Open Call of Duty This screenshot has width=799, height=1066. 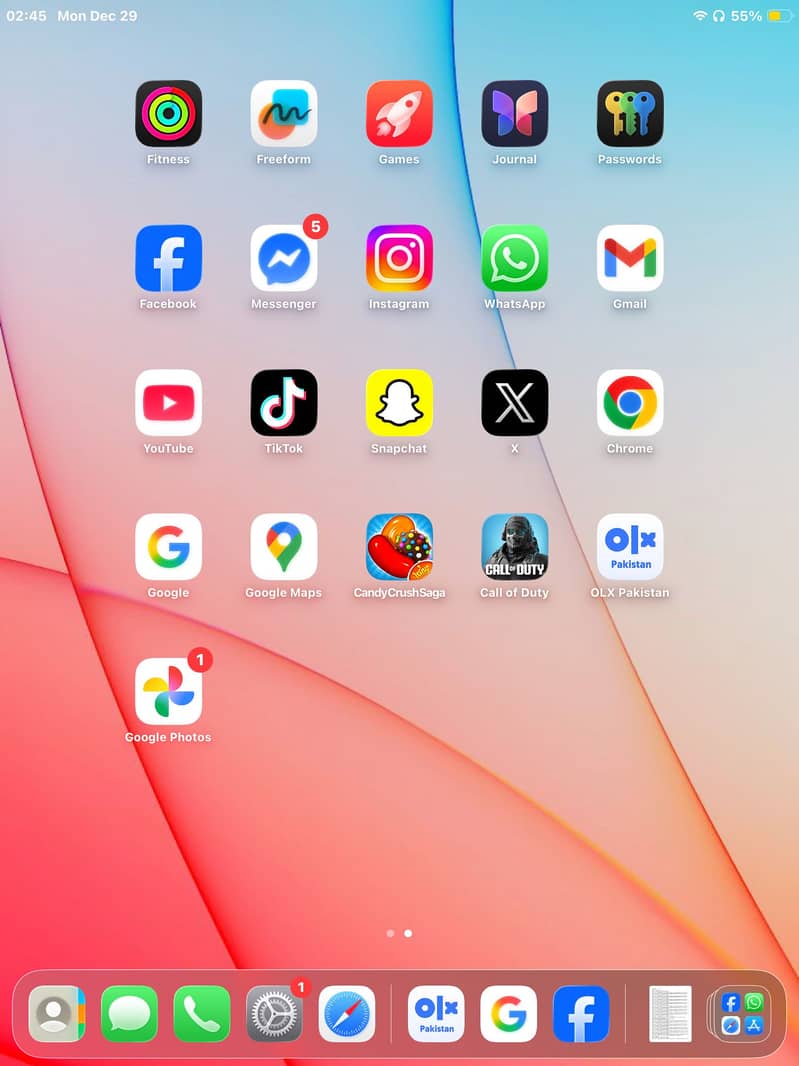click(x=514, y=546)
